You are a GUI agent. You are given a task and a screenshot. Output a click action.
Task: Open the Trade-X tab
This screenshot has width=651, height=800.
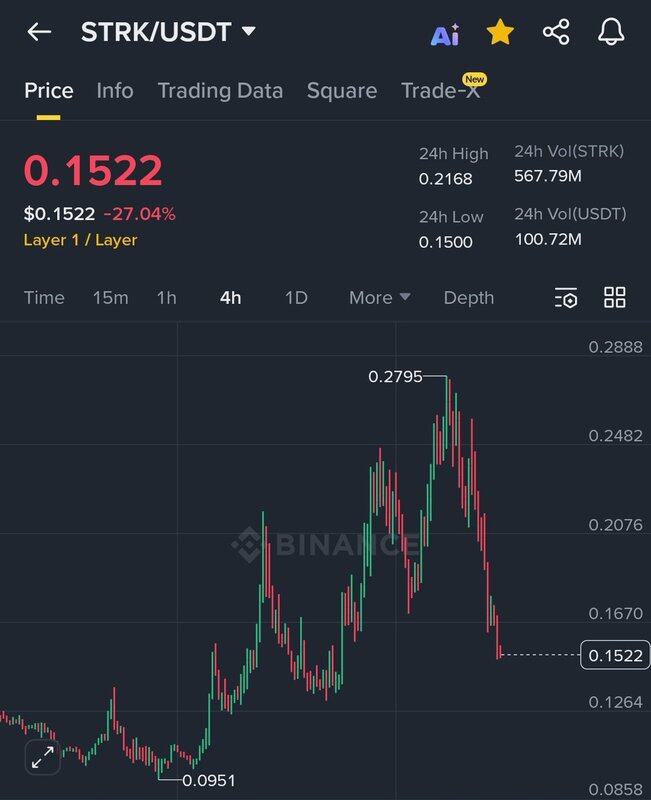[440, 91]
